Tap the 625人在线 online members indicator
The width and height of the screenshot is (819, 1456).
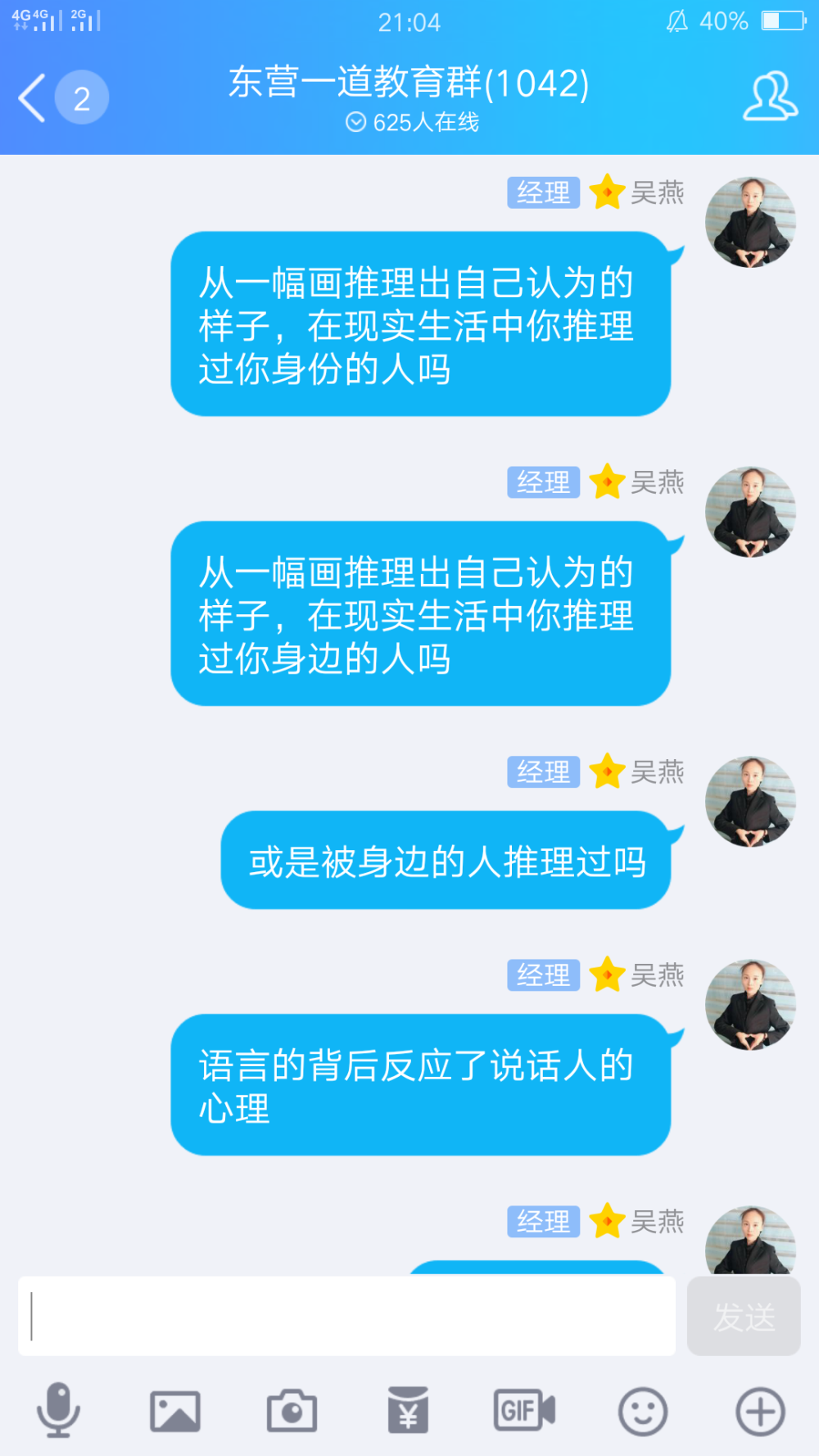click(x=412, y=123)
